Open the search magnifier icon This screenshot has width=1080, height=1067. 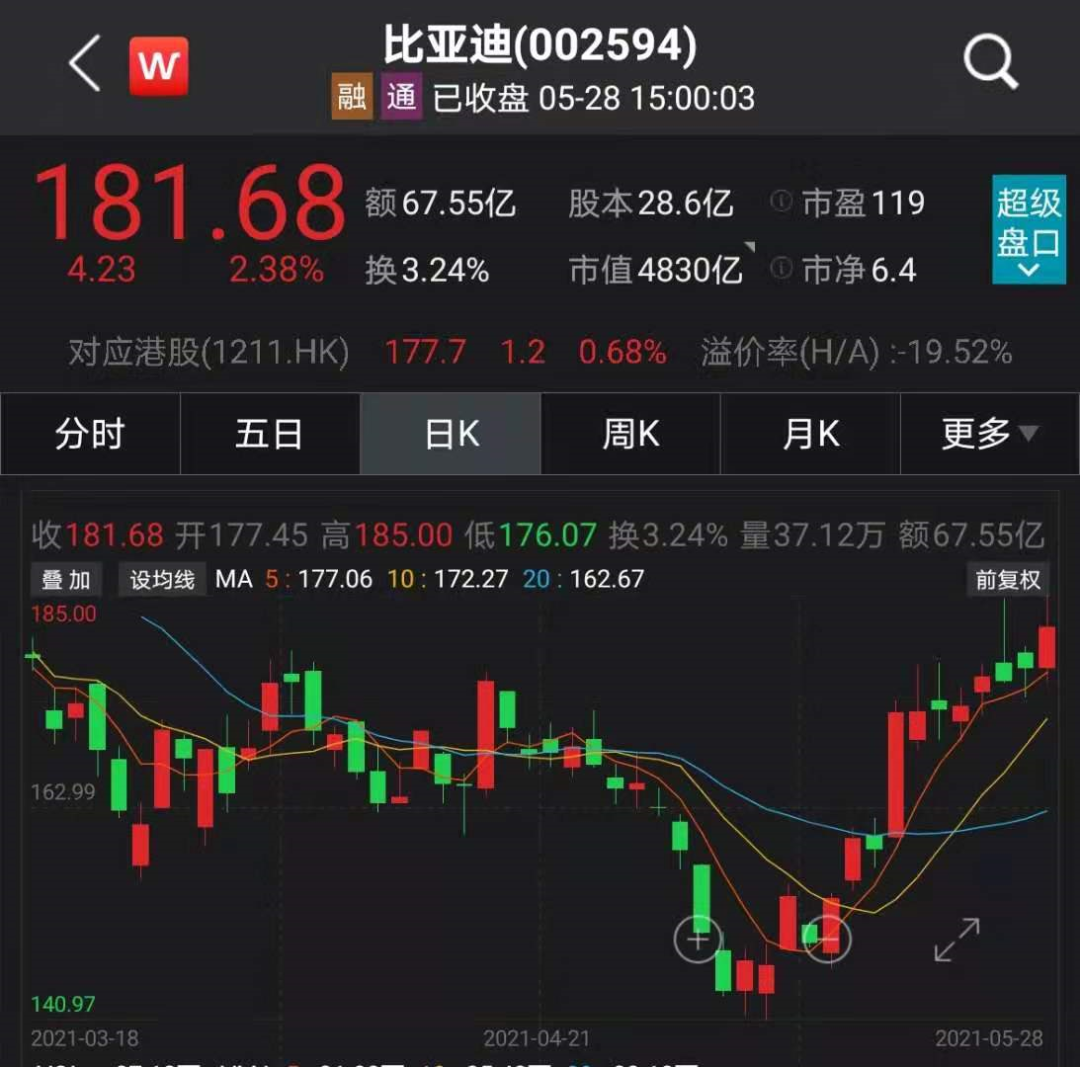tap(990, 64)
